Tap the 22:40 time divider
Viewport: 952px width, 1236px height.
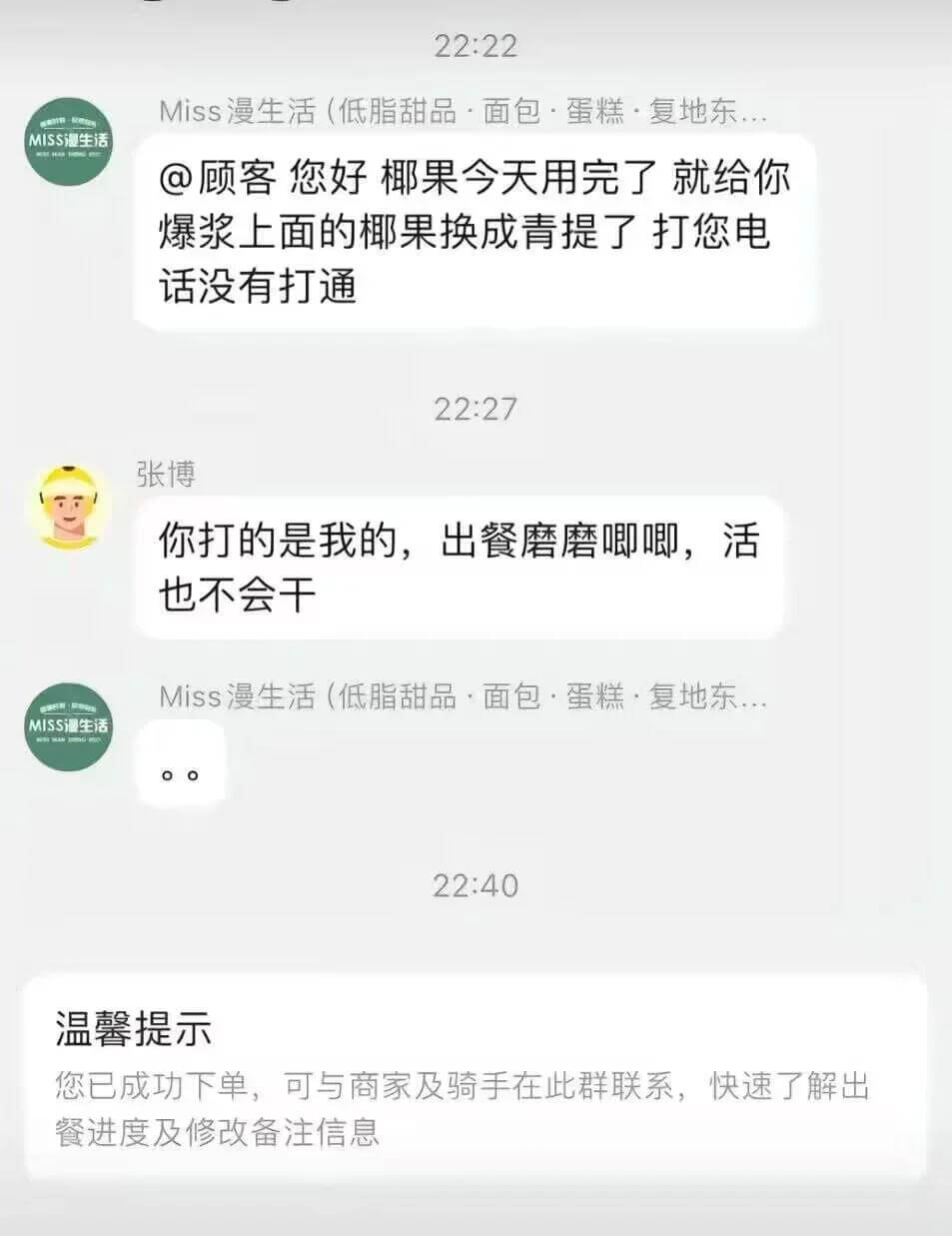click(476, 885)
